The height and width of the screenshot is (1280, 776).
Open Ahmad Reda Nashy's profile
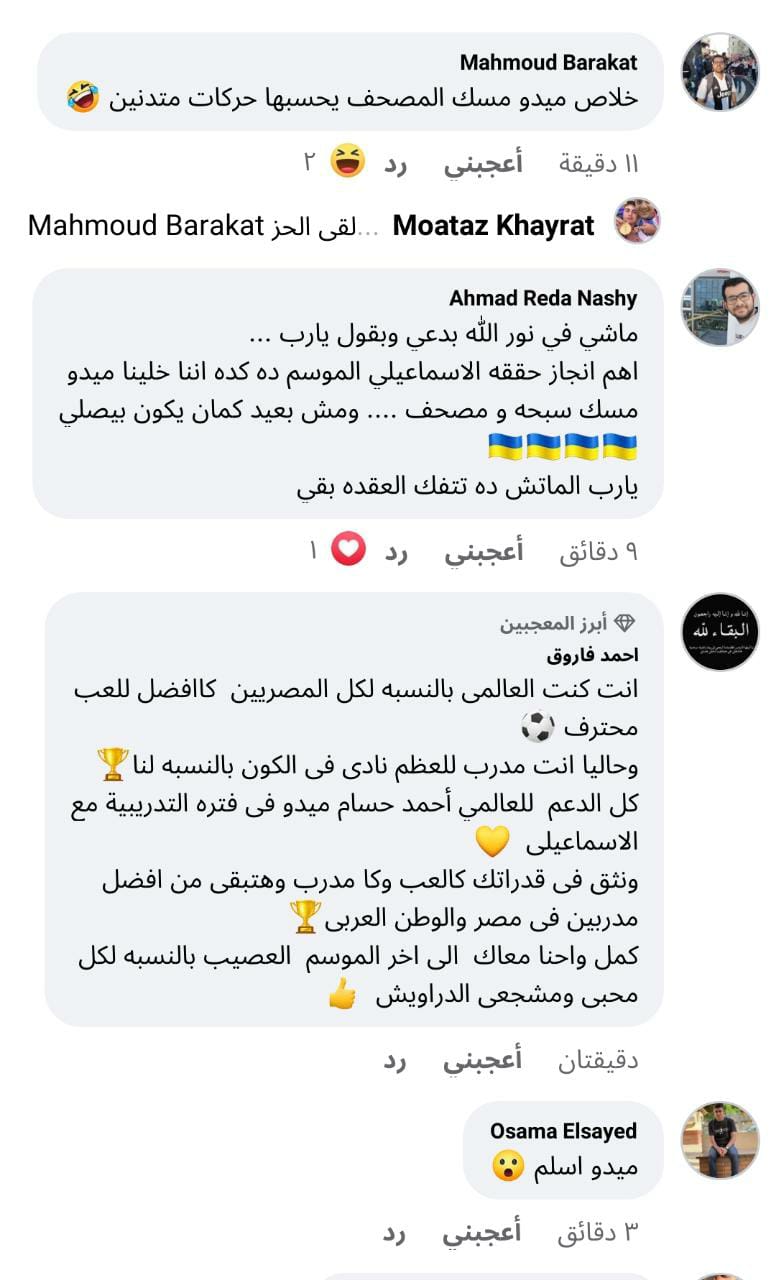(543, 298)
